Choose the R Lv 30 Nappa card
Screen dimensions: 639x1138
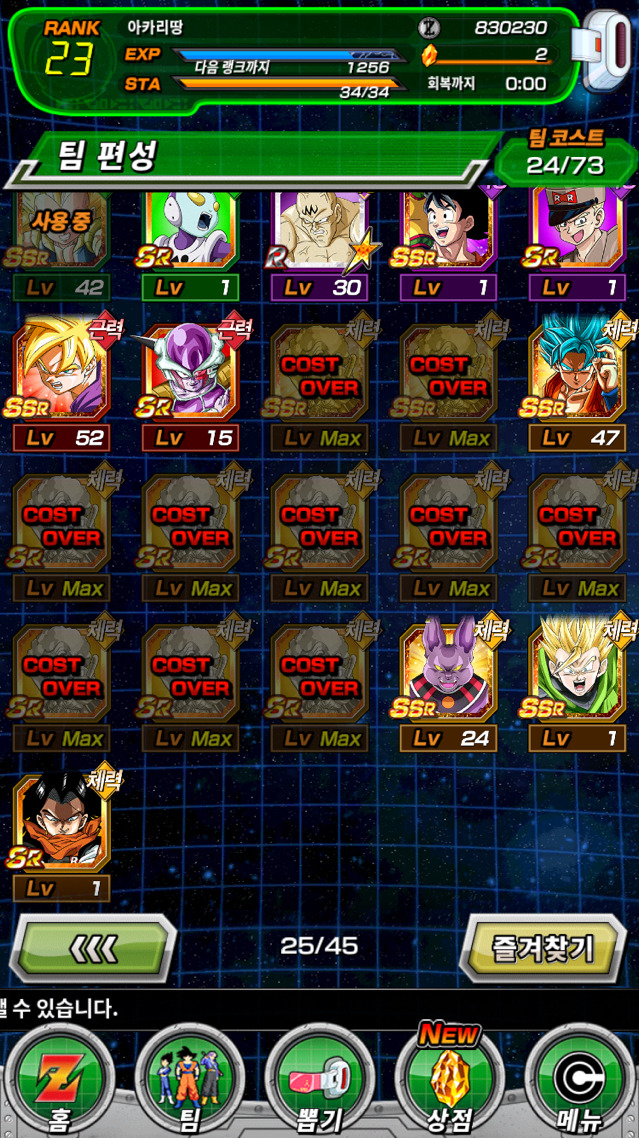point(319,235)
